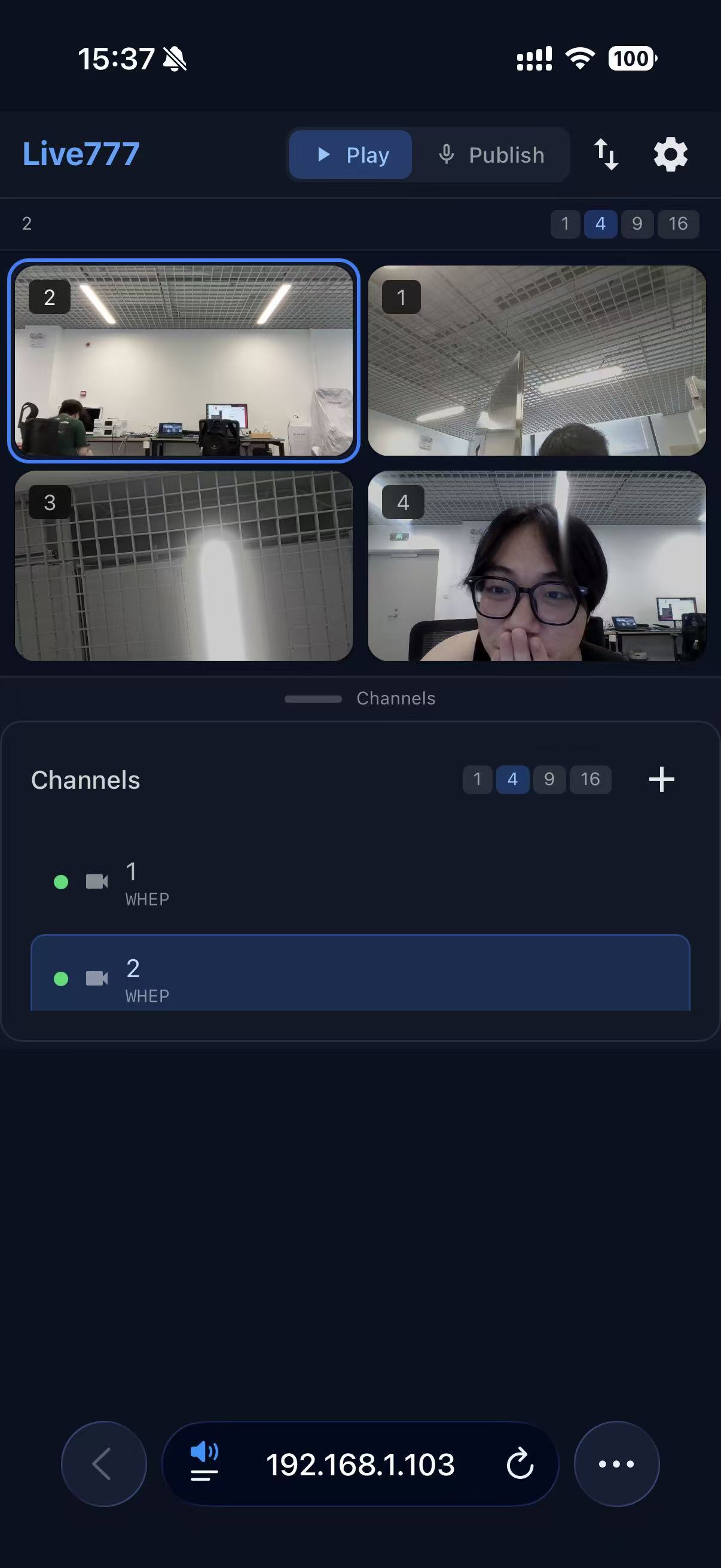Add a new channel with plus icon

[x=661, y=780]
